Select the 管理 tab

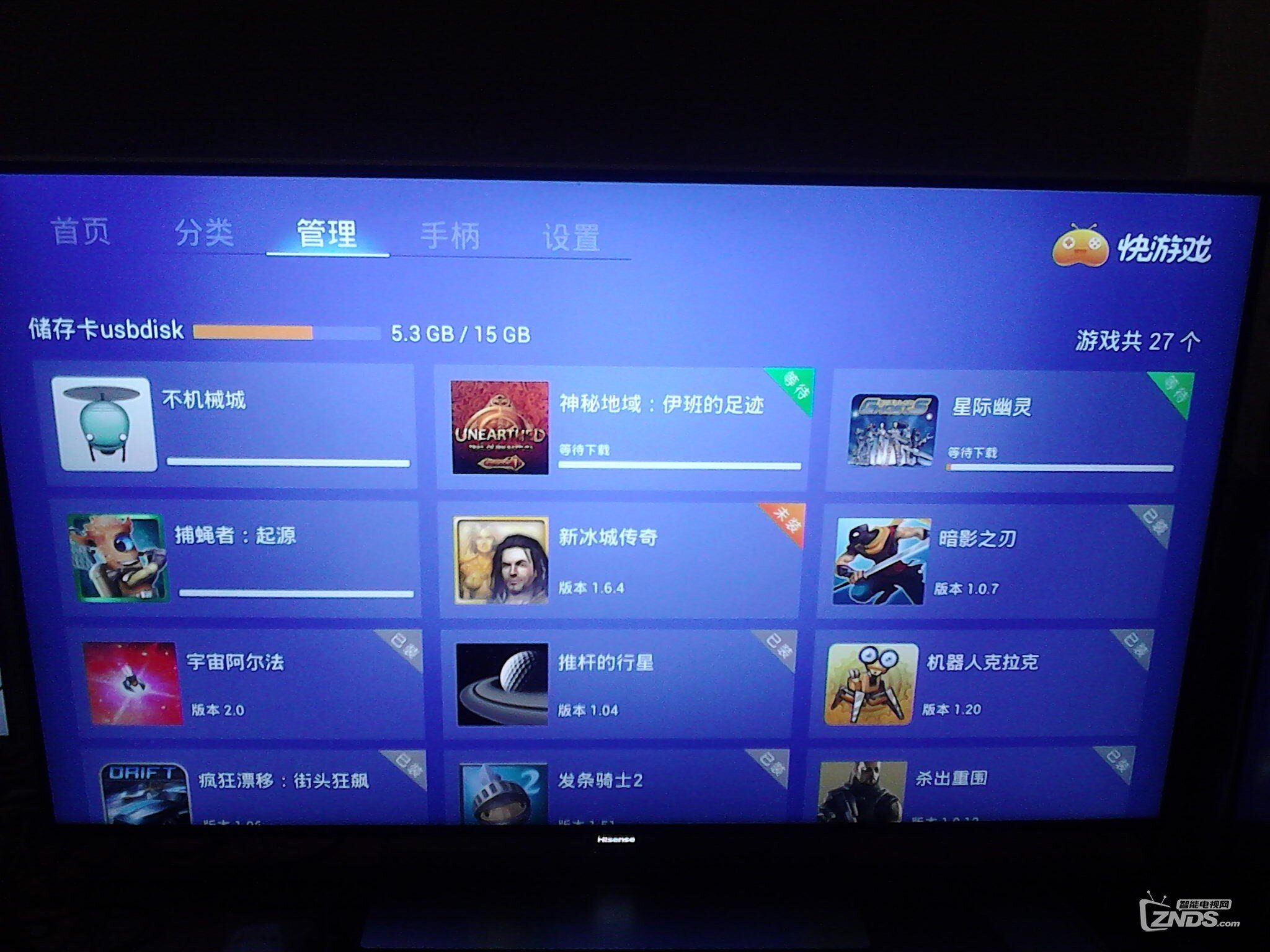pos(327,234)
